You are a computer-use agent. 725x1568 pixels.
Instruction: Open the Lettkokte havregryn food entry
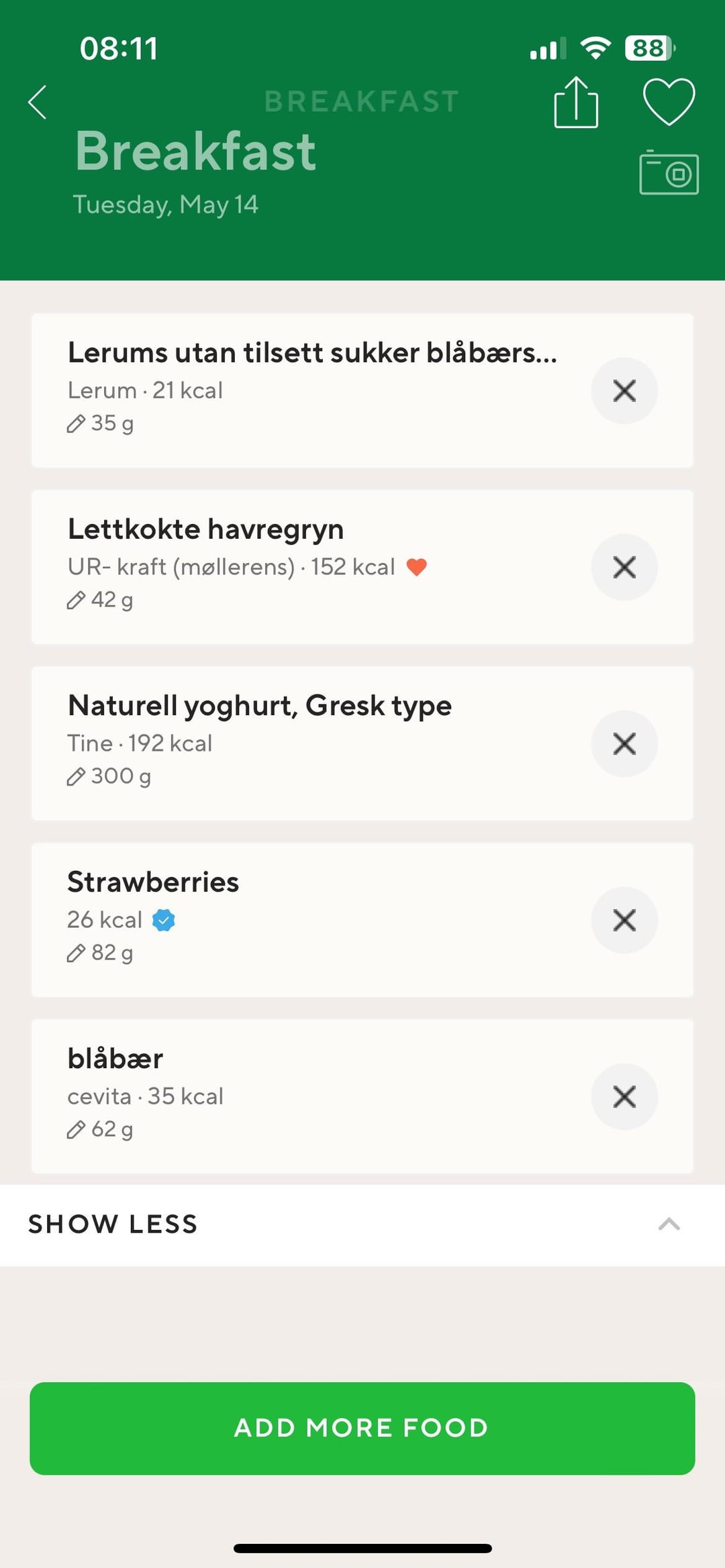(x=309, y=567)
